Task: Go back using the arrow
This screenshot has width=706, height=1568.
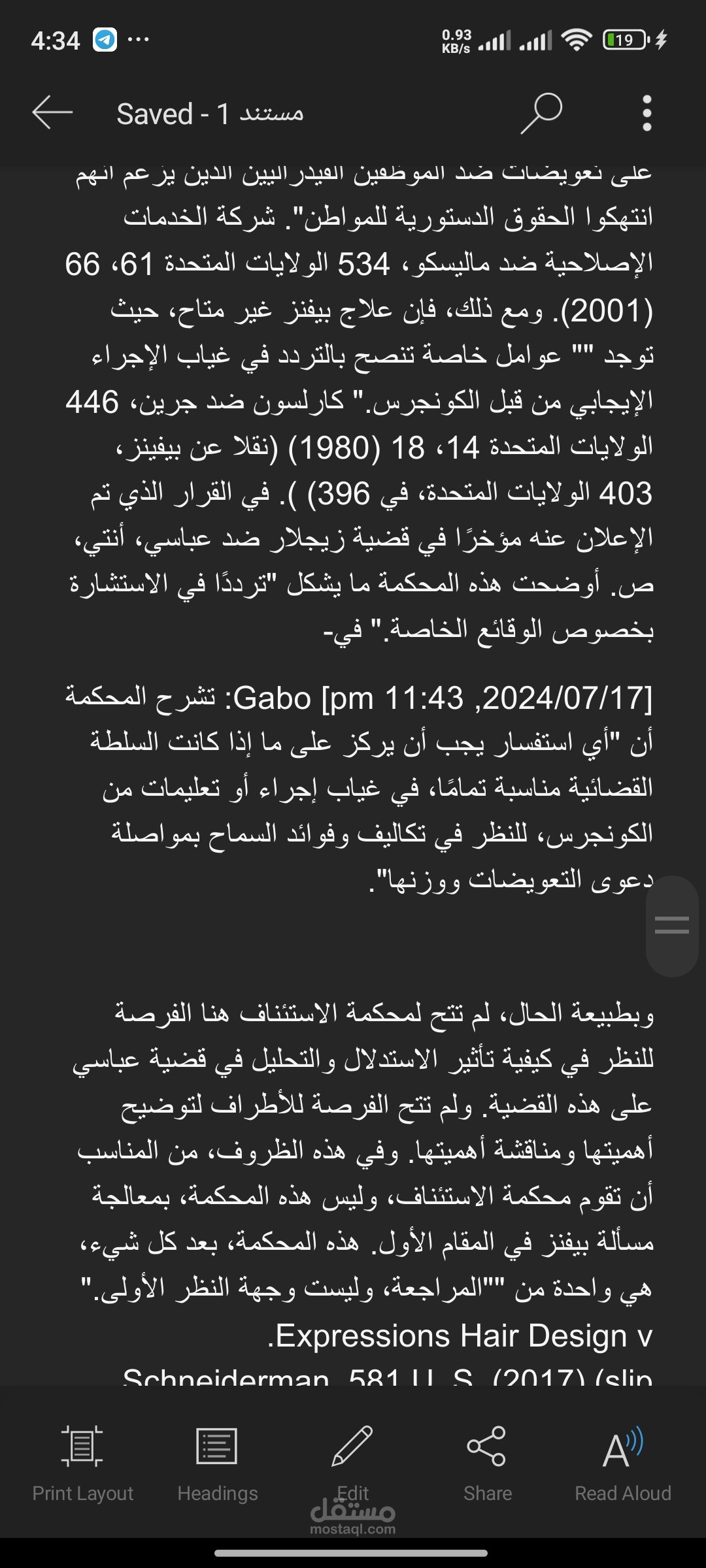Action: tap(52, 112)
